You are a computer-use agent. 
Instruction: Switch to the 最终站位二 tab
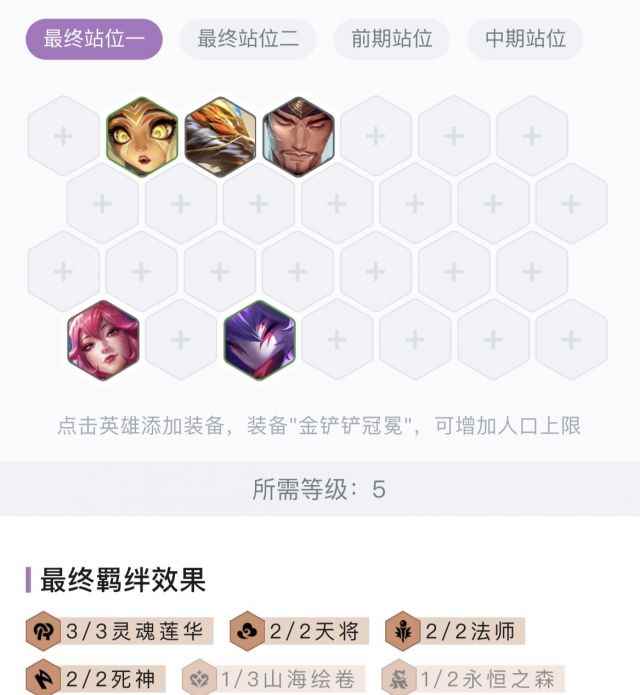[248, 39]
